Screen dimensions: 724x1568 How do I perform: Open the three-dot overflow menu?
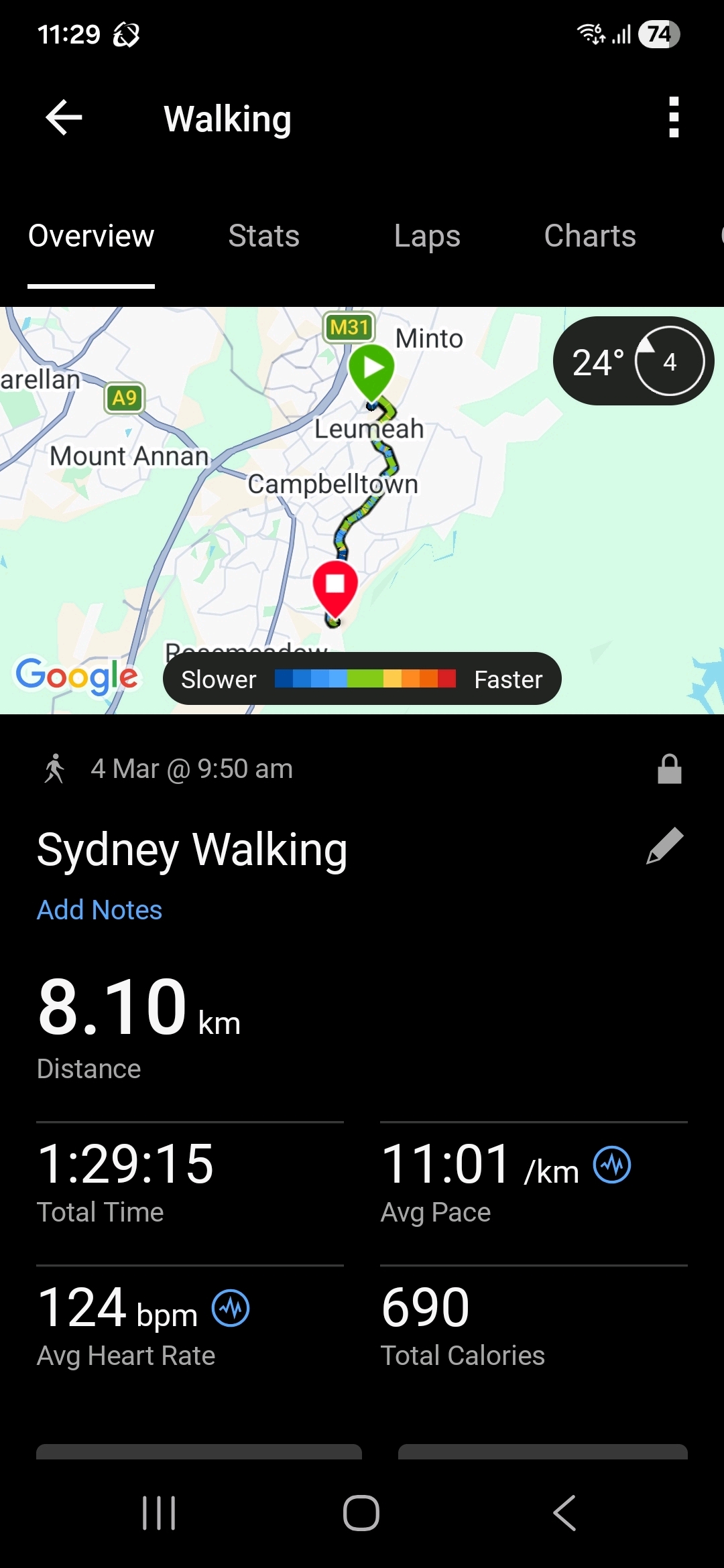pos(674,118)
